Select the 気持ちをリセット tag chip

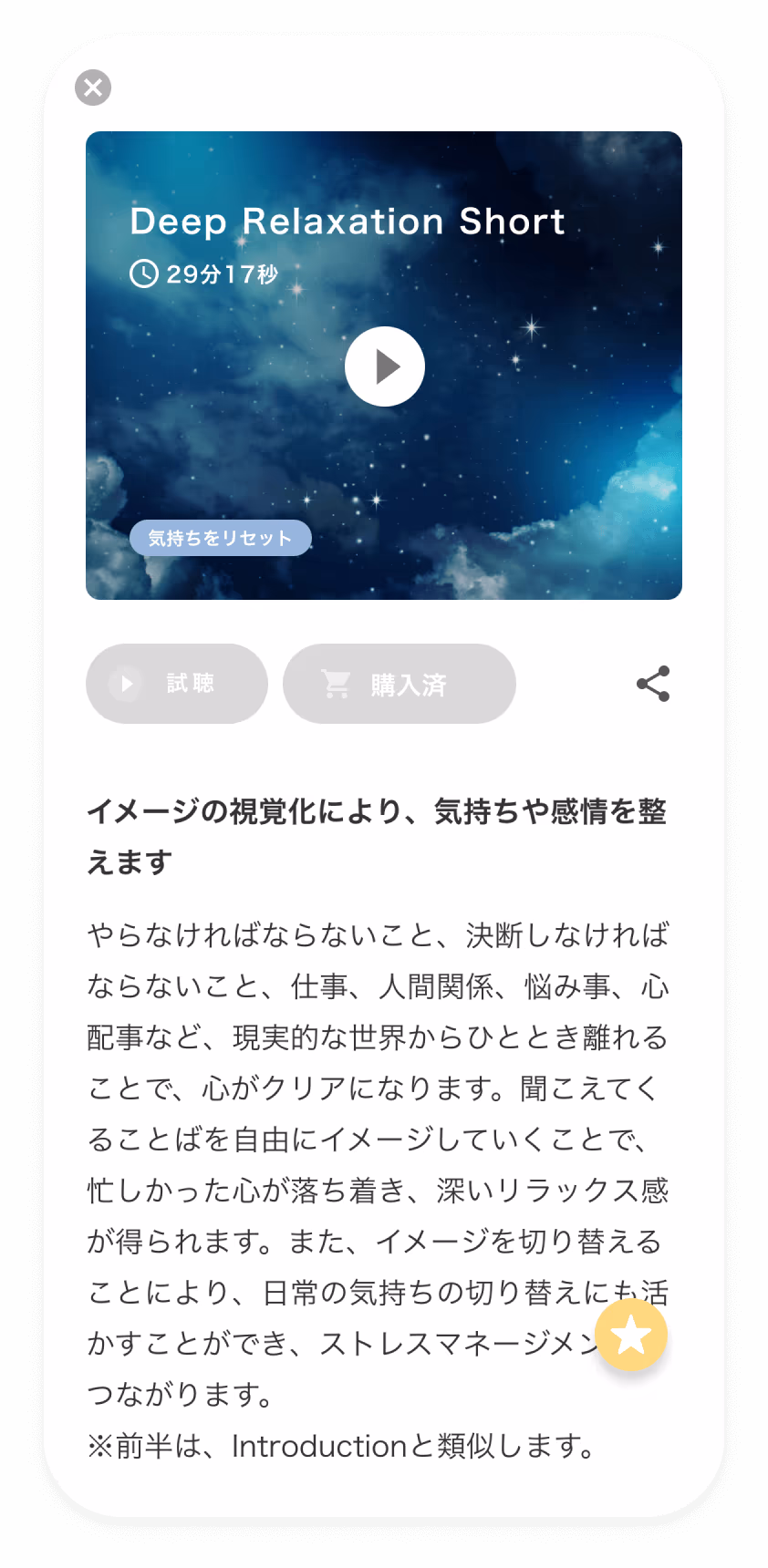click(x=221, y=538)
